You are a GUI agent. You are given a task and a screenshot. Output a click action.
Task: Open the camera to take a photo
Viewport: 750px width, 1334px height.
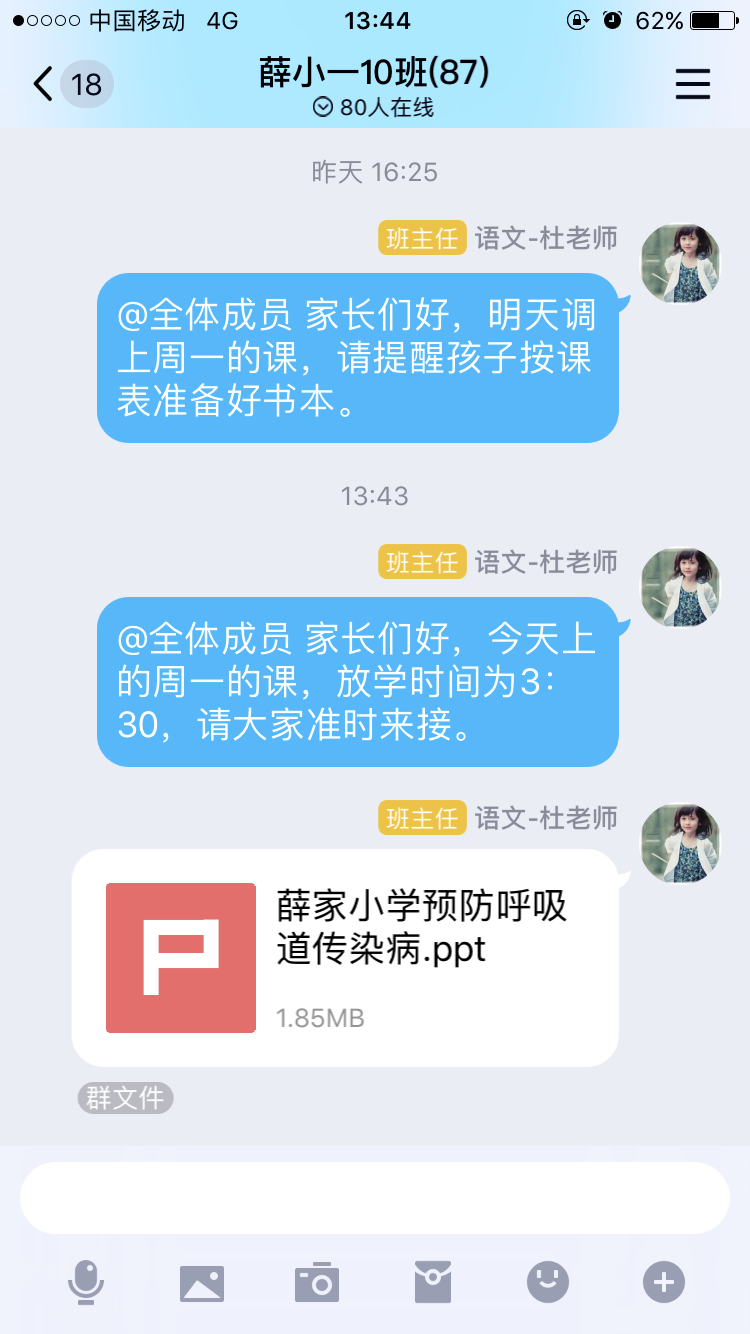[x=317, y=1282]
